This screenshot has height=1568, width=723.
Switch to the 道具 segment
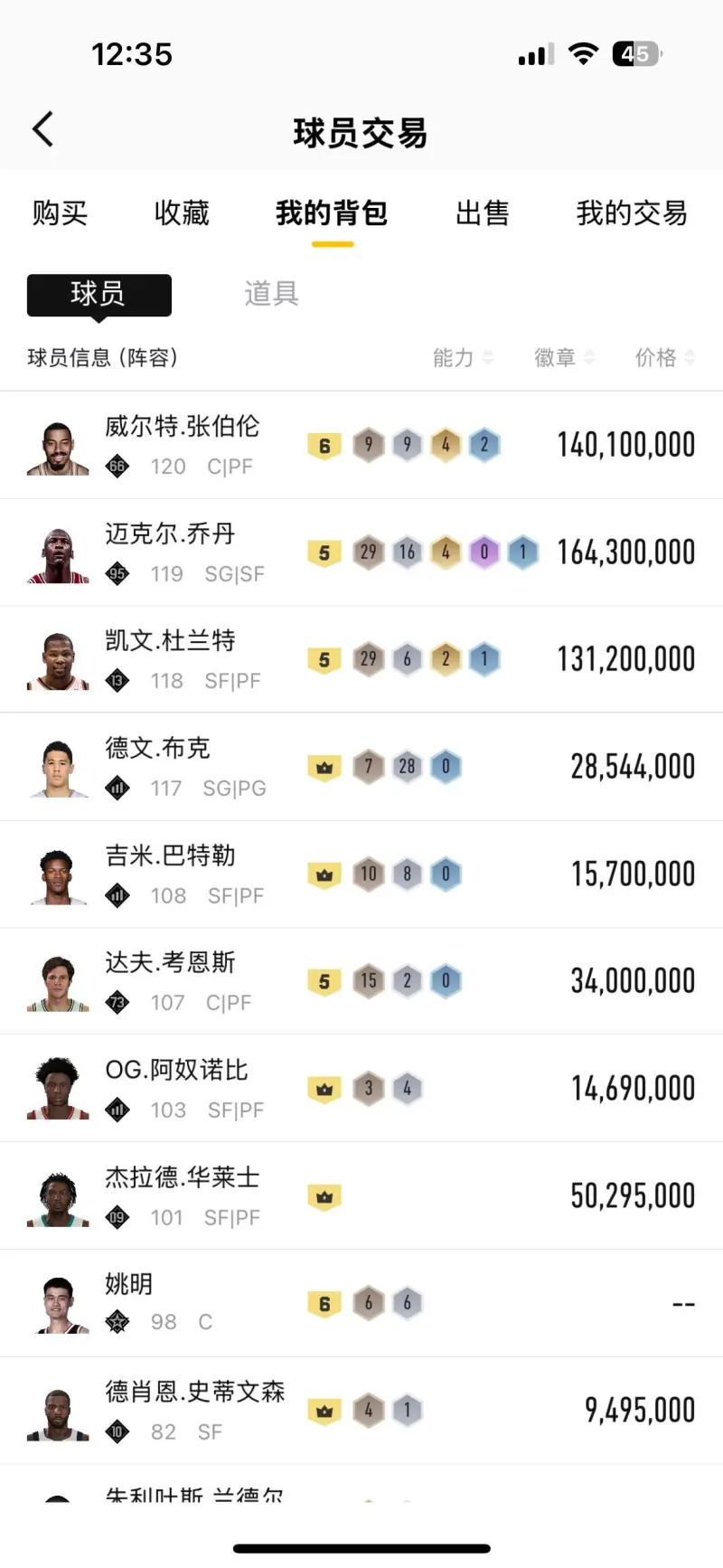click(x=271, y=294)
